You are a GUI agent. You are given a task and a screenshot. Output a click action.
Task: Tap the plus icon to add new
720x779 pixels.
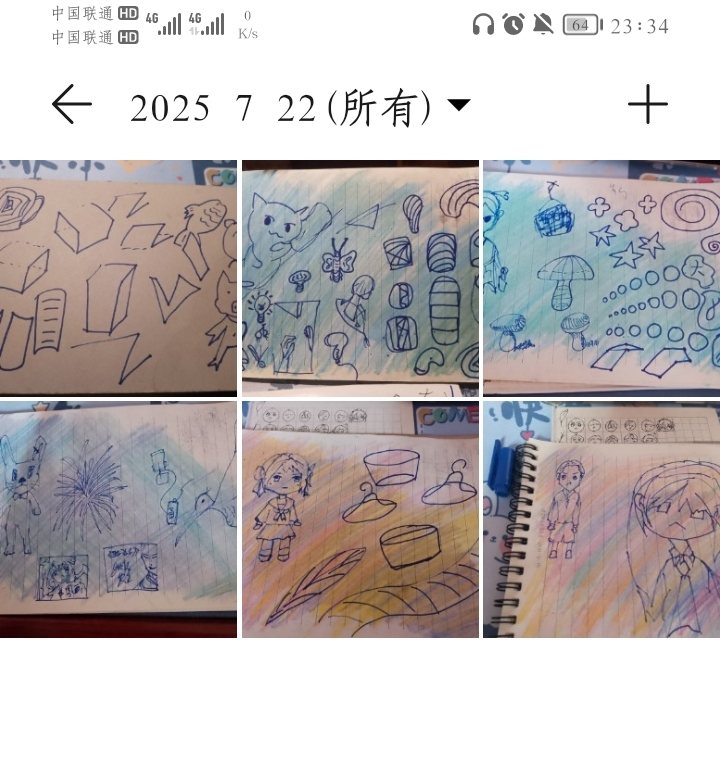click(647, 105)
